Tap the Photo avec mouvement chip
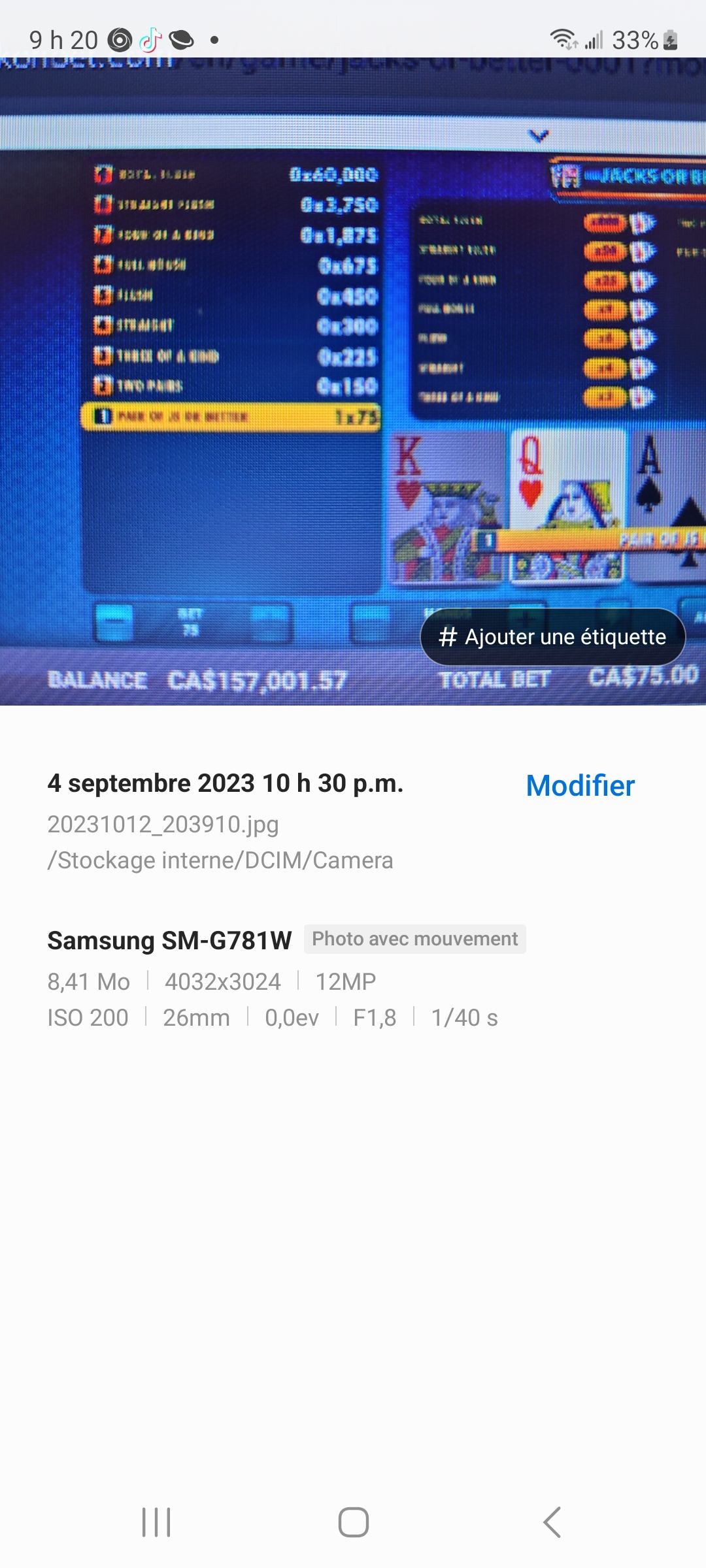 [x=414, y=939]
